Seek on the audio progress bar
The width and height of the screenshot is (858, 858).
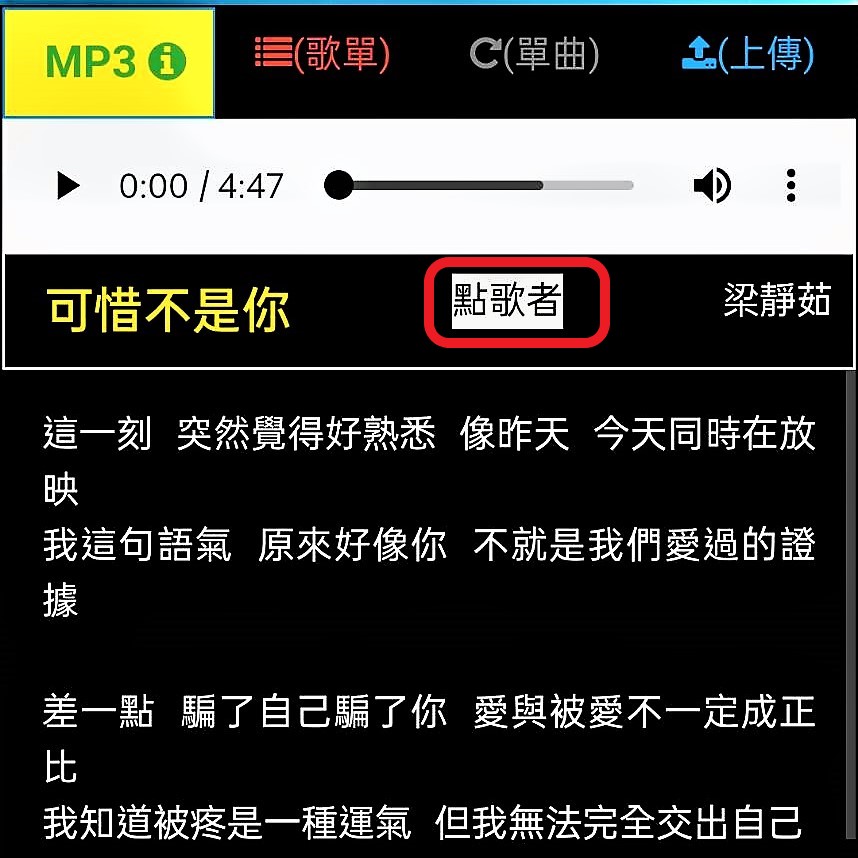[485, 186]
